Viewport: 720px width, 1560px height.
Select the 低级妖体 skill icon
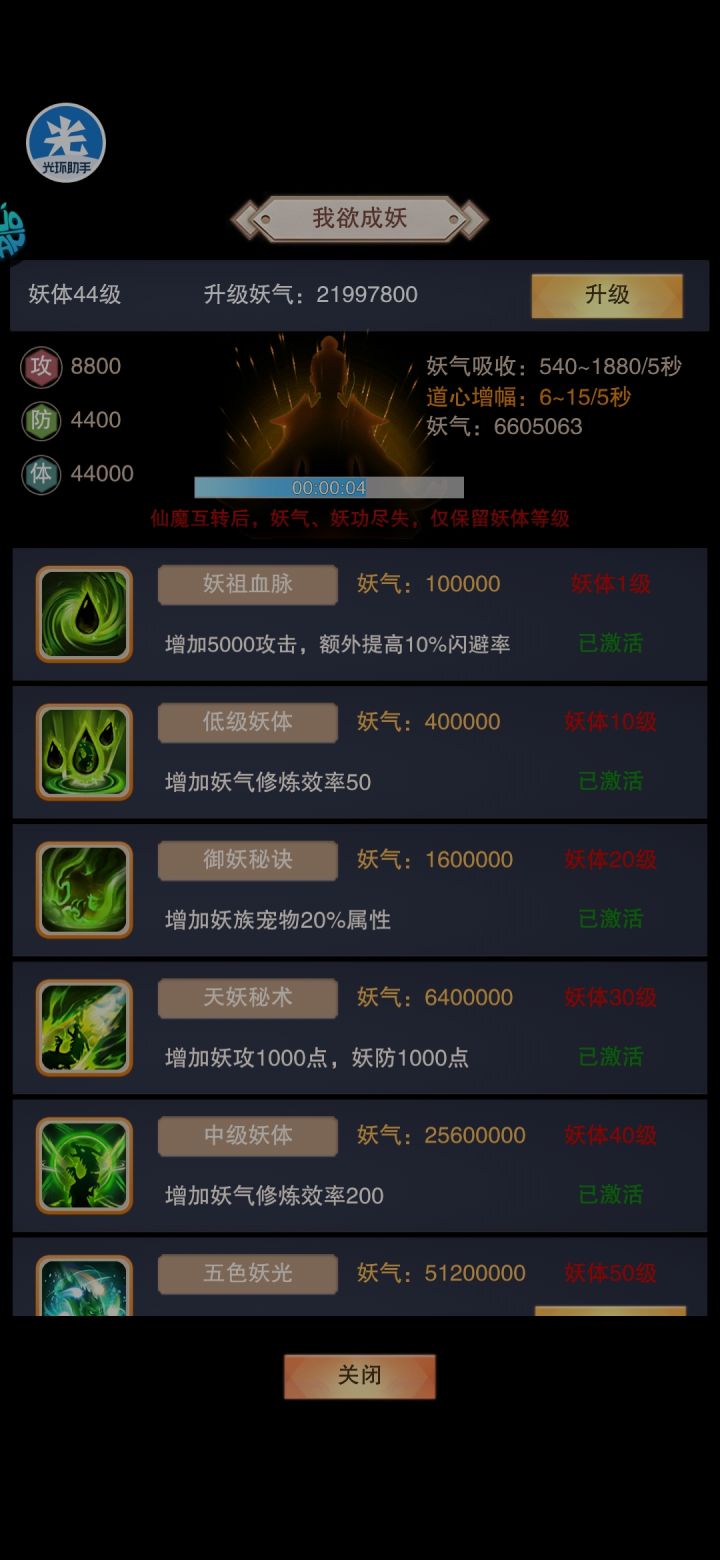click(x=83, y=750)
